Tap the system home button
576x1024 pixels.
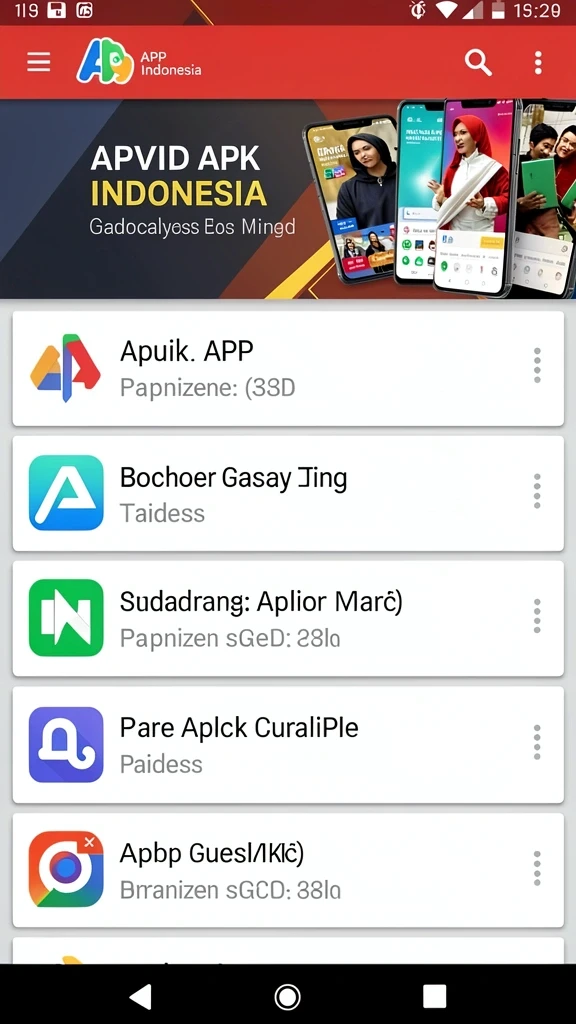pyautogui.click(x=287, y=997)
